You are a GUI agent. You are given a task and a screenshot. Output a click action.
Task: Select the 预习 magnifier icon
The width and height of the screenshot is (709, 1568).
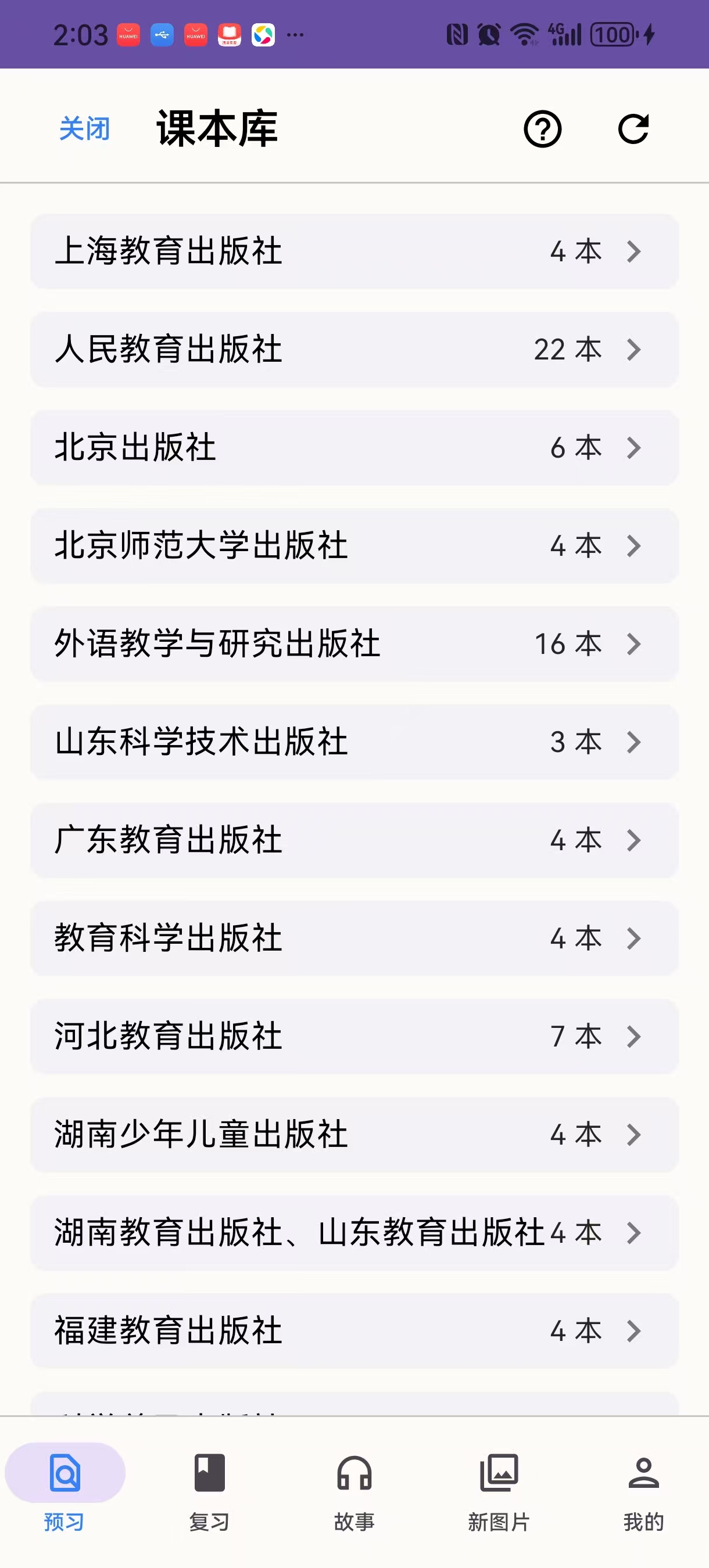(63, 1473)
